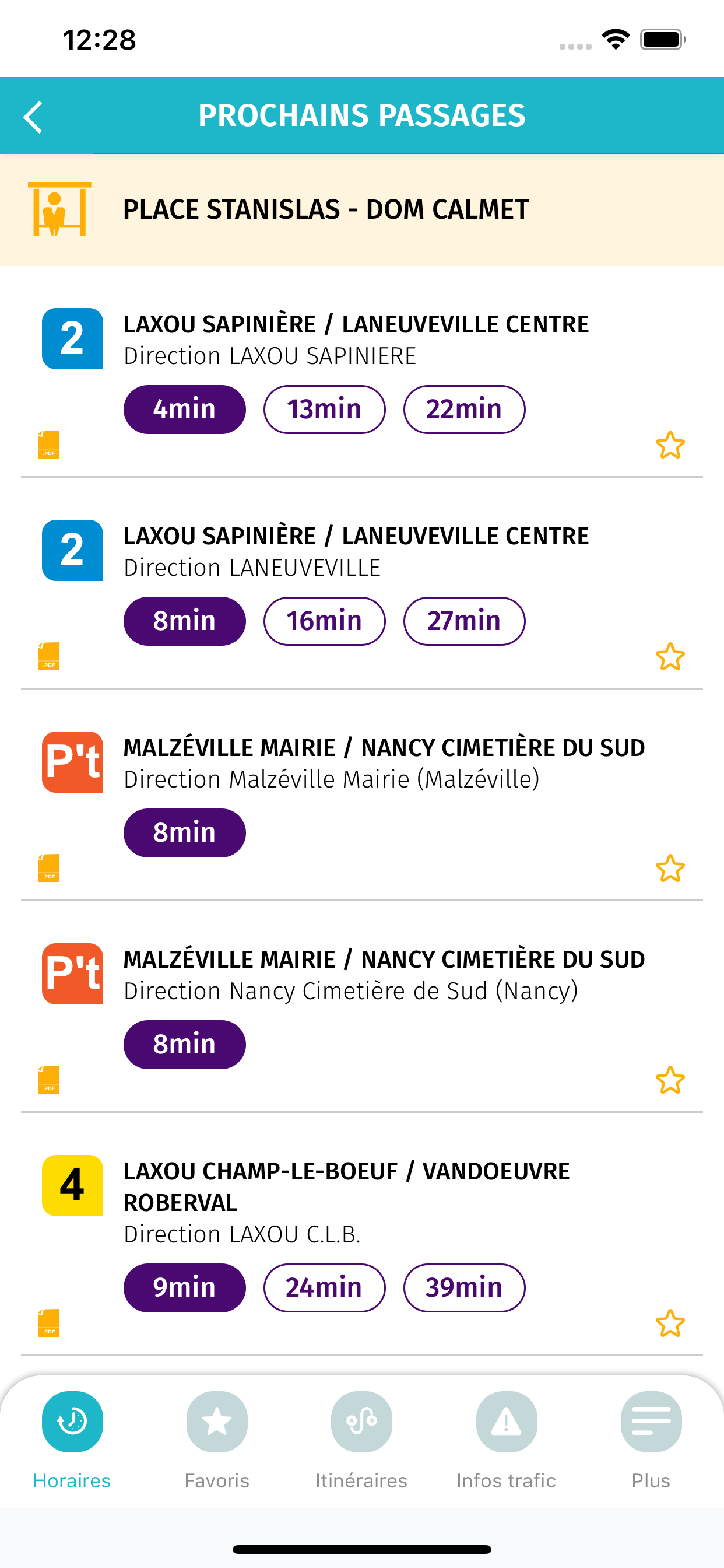This screenshot has width=724, height=1568.
Task: Open PDF schedule for the P't Malzéville line
Action: click(x=48, y=867)
